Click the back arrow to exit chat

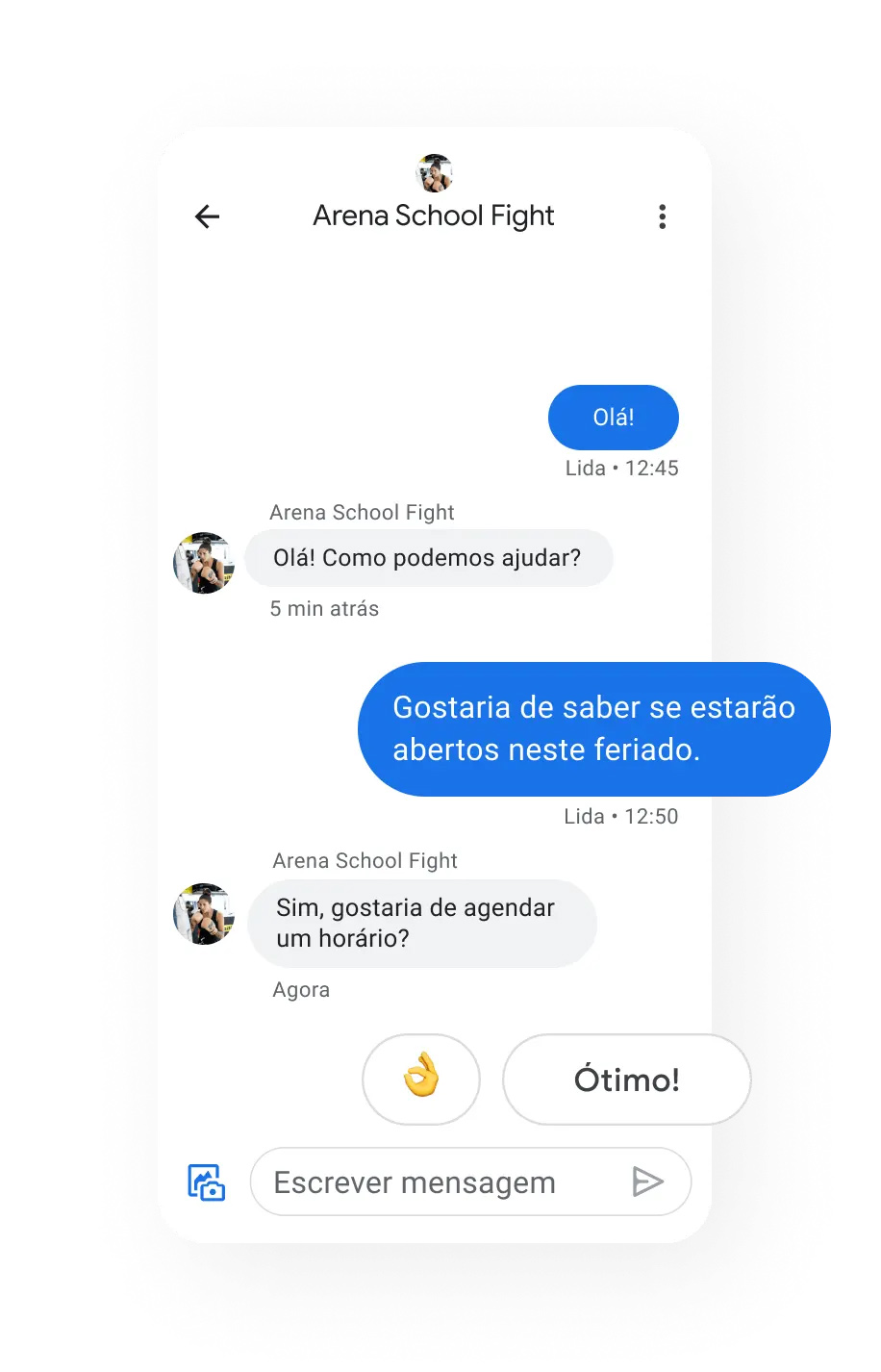click(207, 216)
